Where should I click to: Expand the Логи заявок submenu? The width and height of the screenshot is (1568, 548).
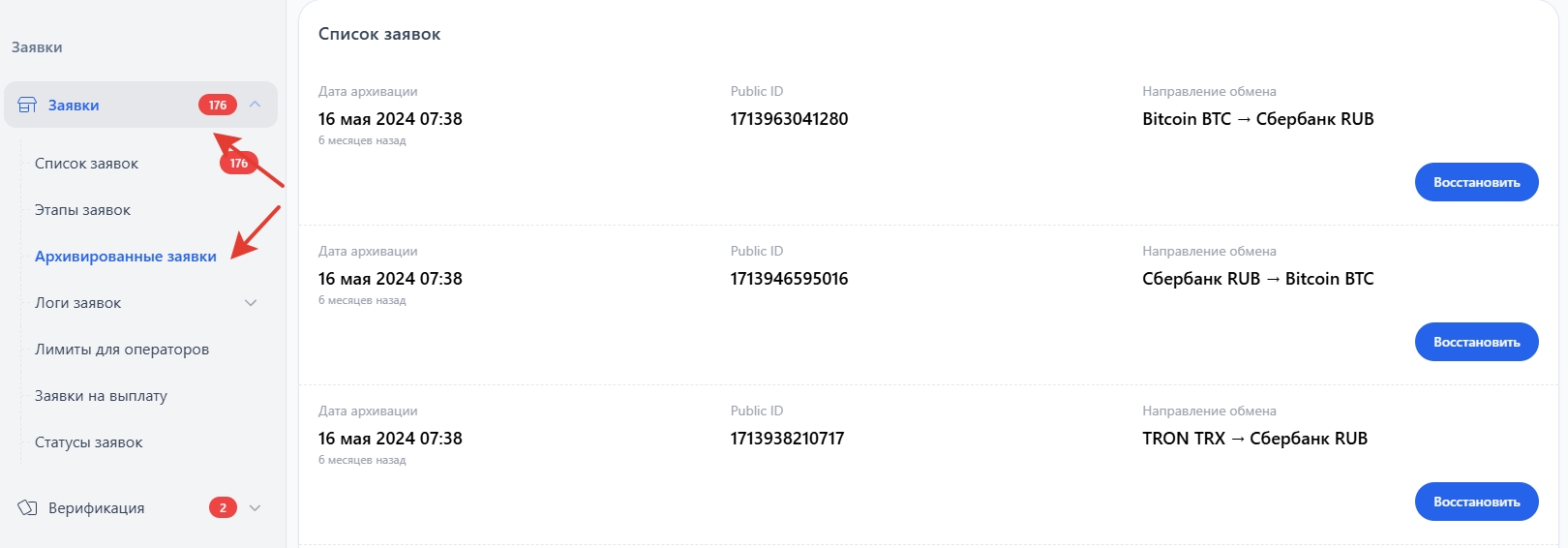tap(251, 303)
